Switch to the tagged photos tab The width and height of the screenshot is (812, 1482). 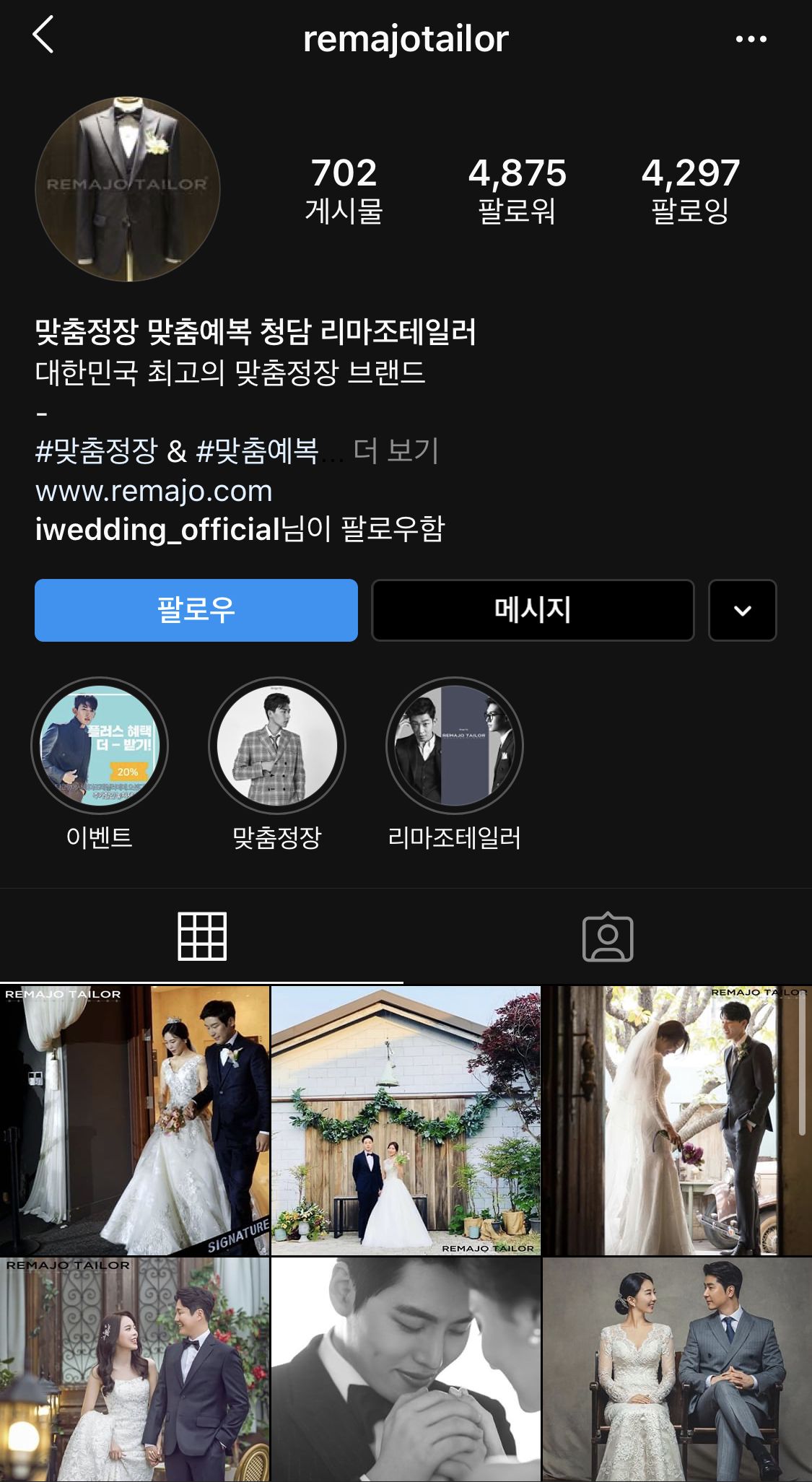[608, 936]
